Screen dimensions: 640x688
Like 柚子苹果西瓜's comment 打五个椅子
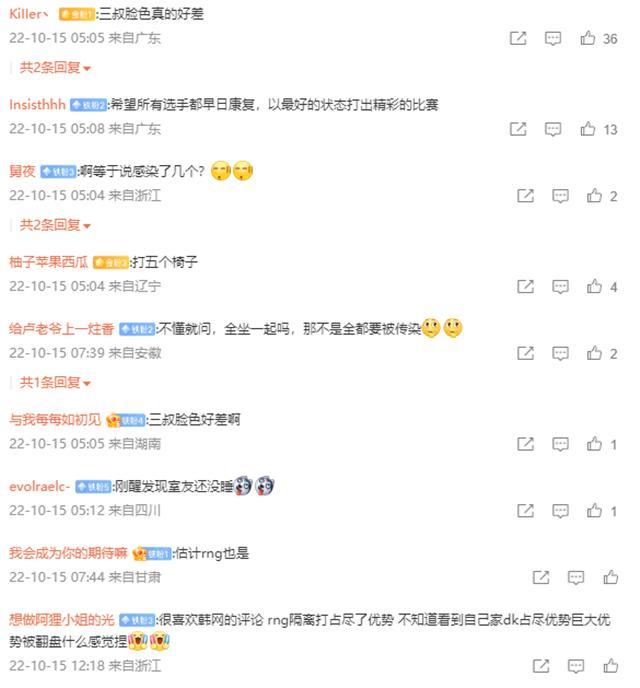pyautogui.click(x=595, y=287)
